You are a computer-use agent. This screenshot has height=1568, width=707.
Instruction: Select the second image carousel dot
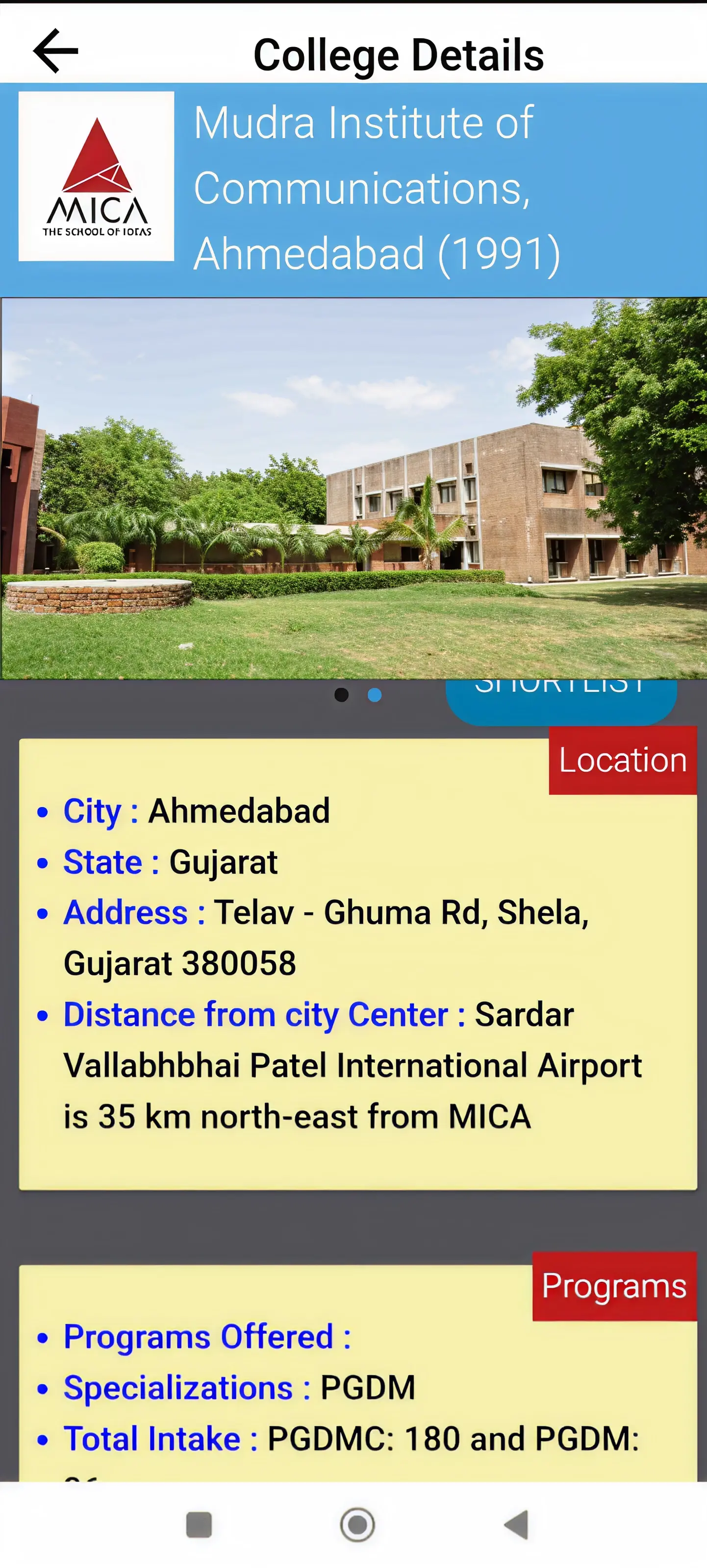pos(375,694)
